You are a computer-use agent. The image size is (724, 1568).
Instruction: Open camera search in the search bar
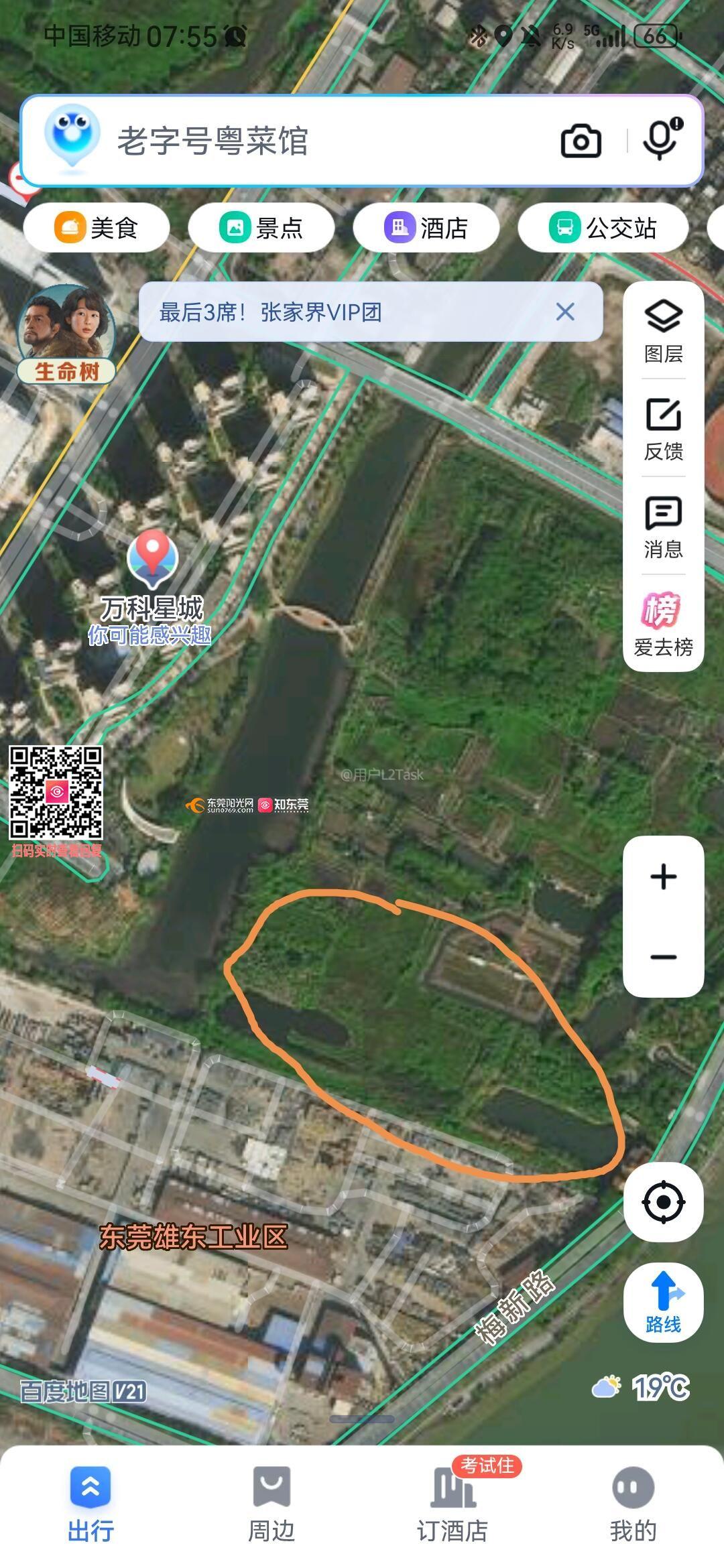581,141
